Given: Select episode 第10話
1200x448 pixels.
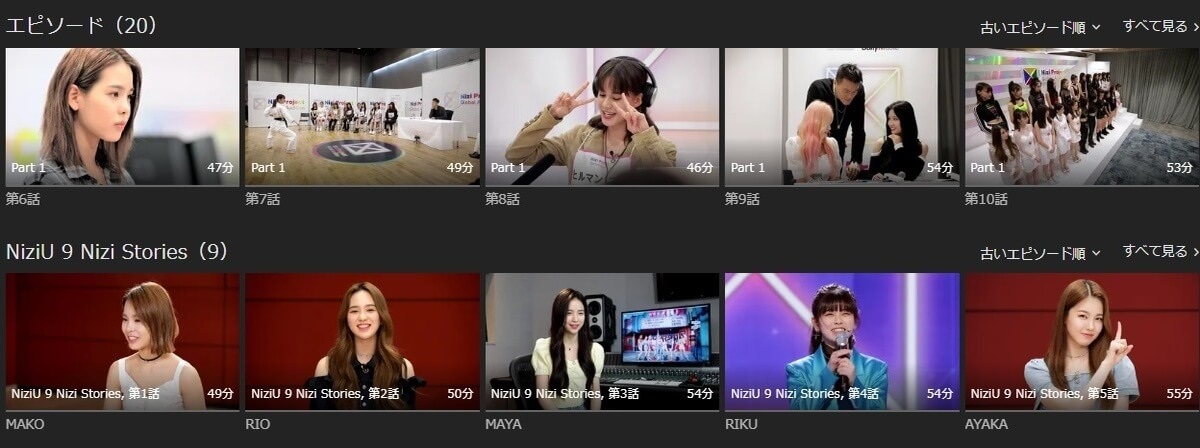Looking at the screenshot, I should (1081, 116).
